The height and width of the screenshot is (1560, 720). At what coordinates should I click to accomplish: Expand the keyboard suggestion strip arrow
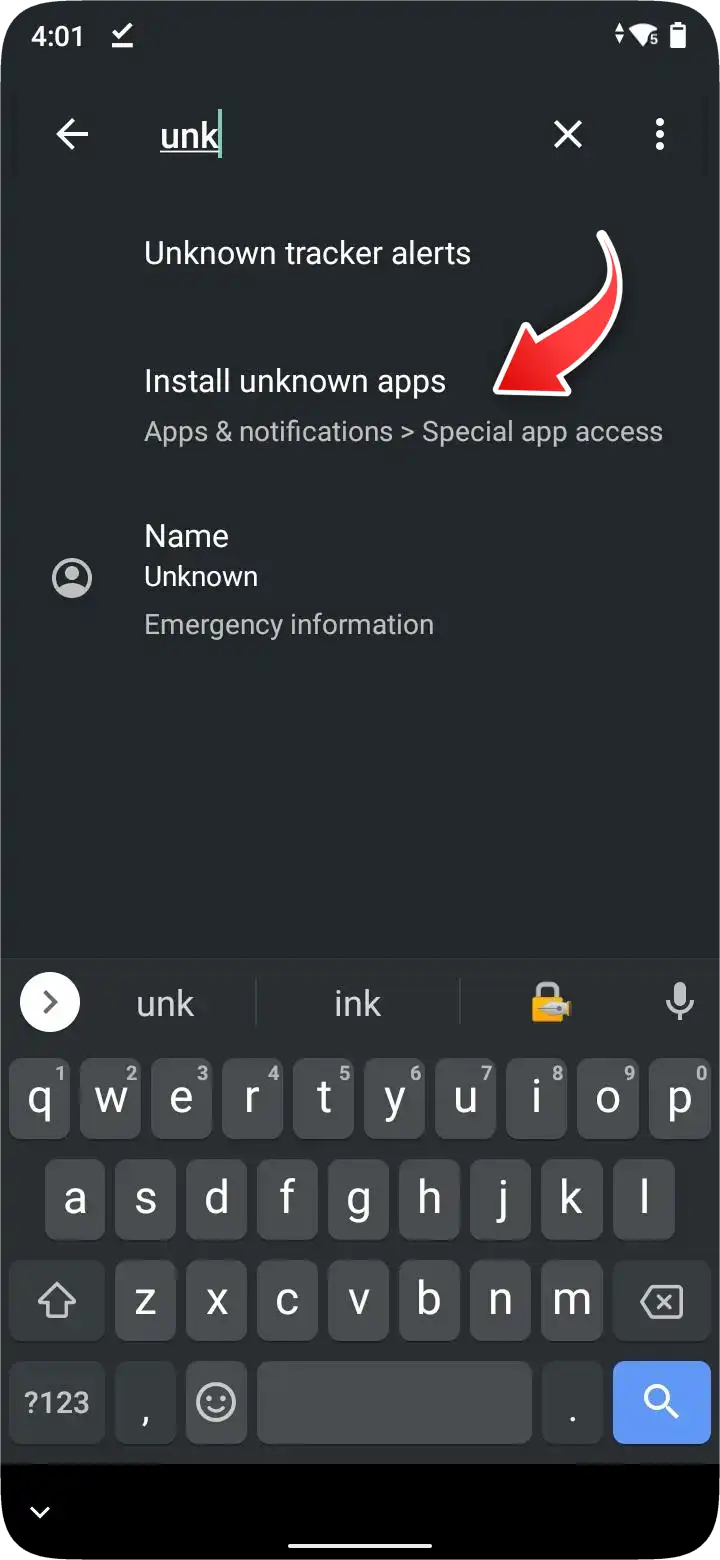50,1002
